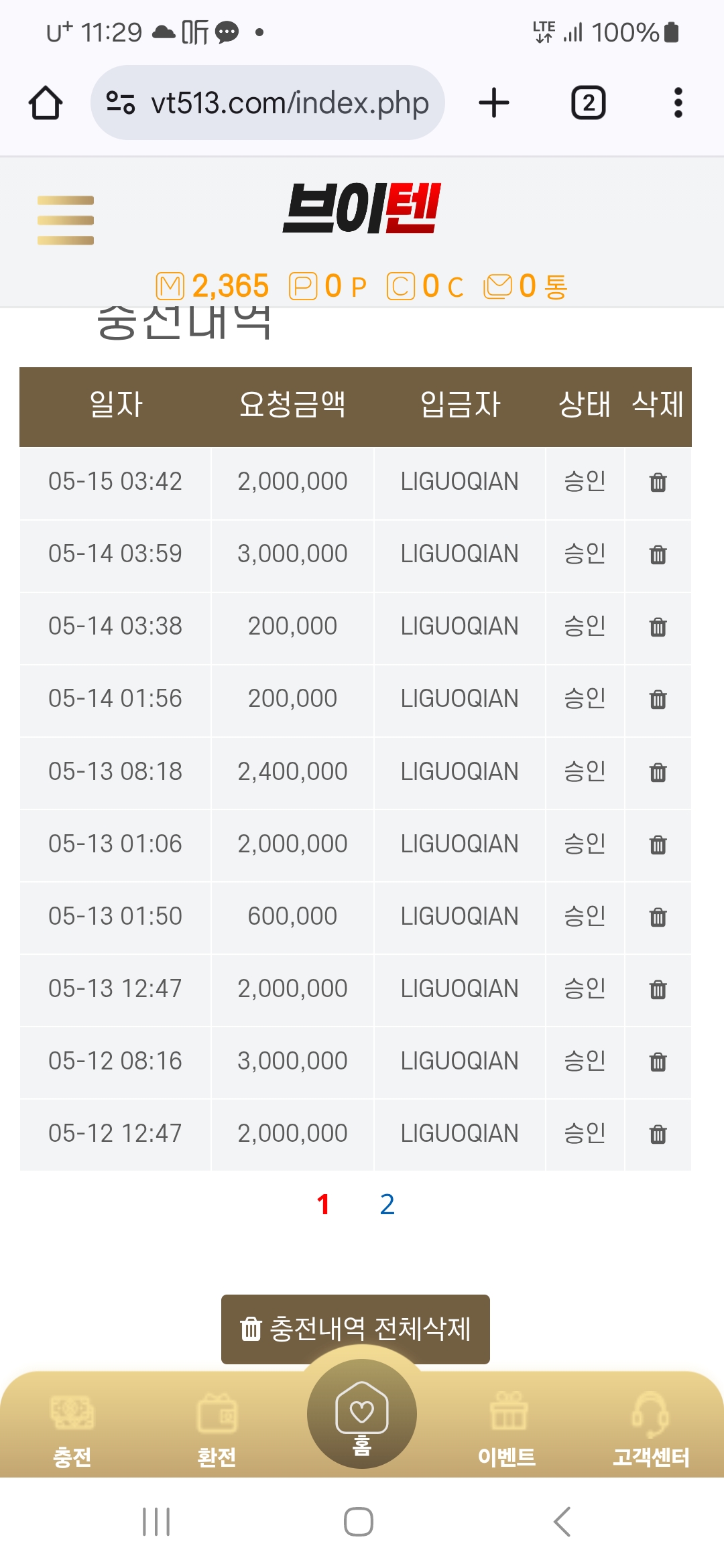Tap the system back button

pyautogui.click(x=562, y=1522)
